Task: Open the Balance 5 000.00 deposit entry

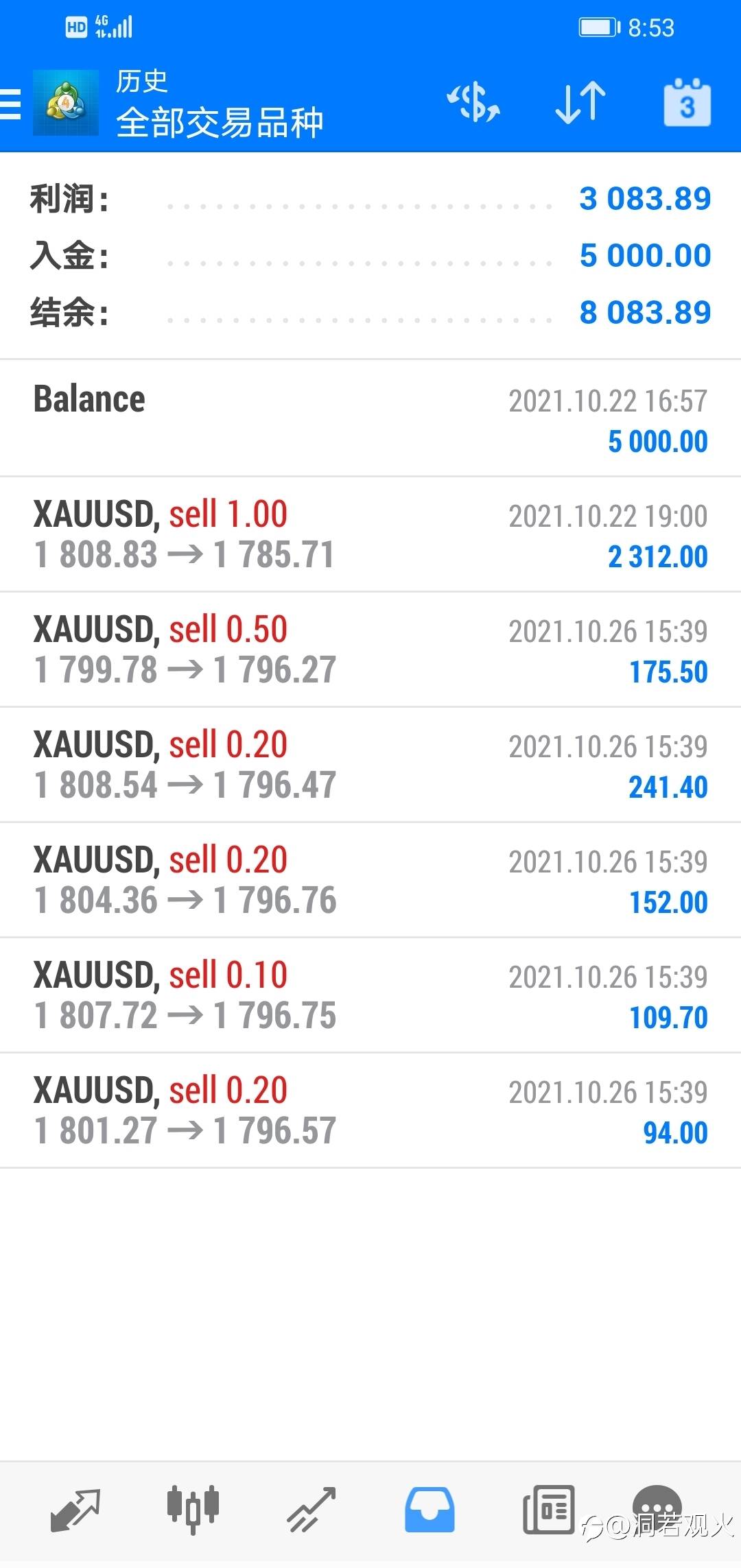Action: [x=370, y=418]
